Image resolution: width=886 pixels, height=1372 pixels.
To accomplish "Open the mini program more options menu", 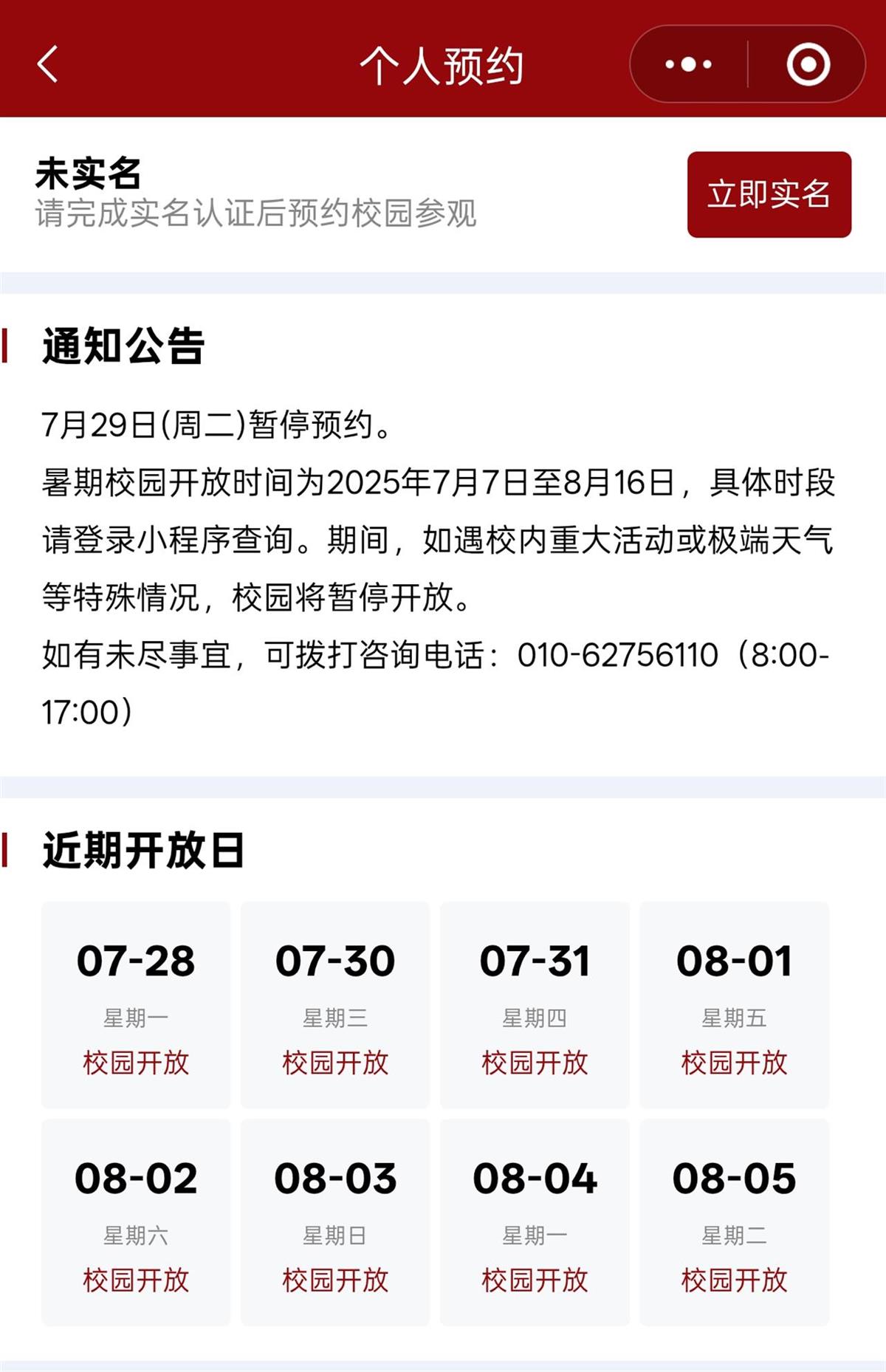I will (x=688, y=64).
